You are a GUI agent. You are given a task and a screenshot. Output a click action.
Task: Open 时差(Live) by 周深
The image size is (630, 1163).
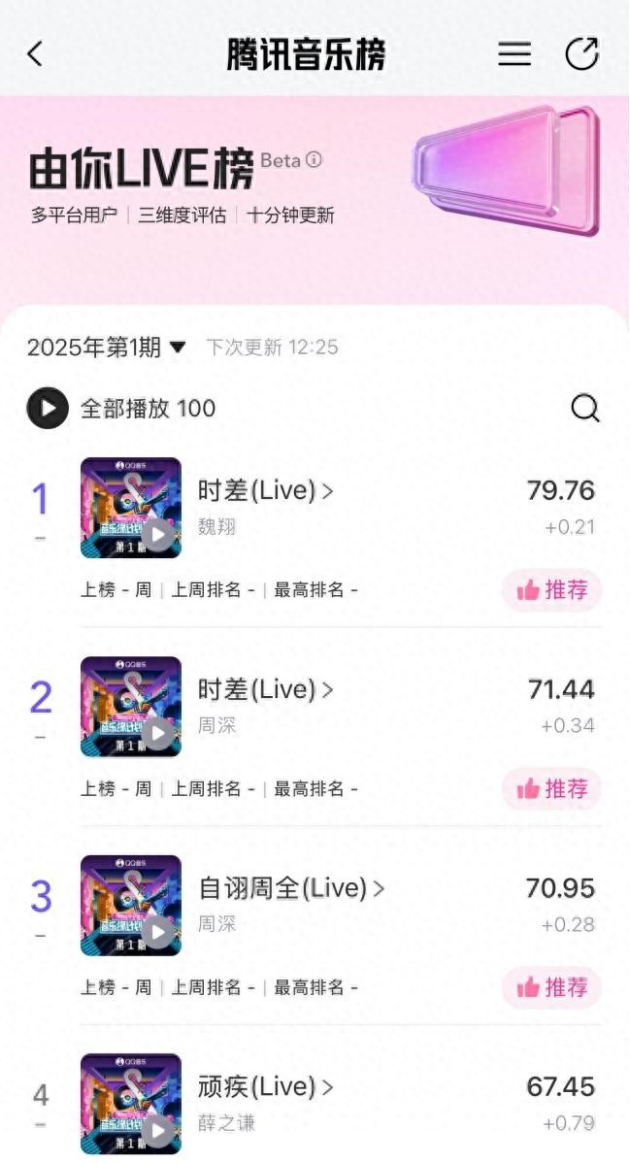point(265,690)
